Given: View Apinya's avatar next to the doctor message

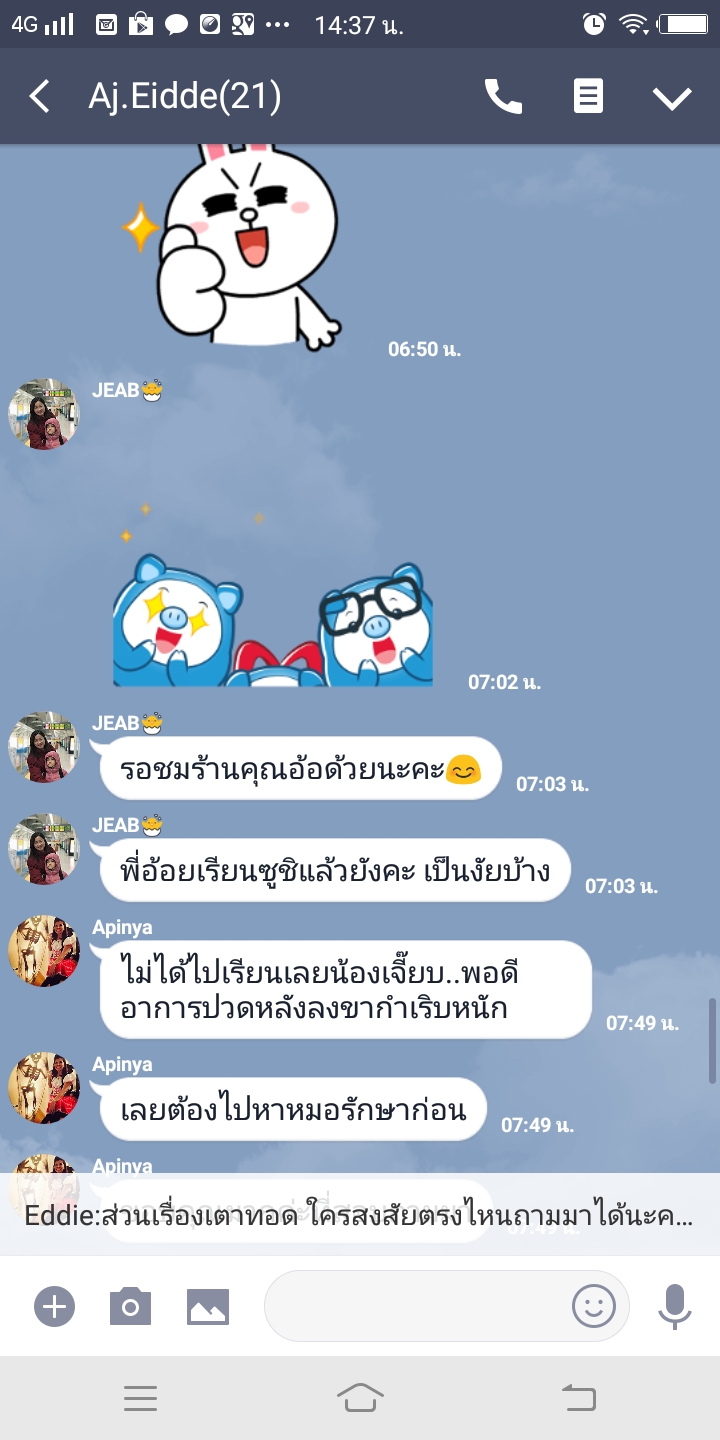Looking at the screenshot, I should (44, 1087).
